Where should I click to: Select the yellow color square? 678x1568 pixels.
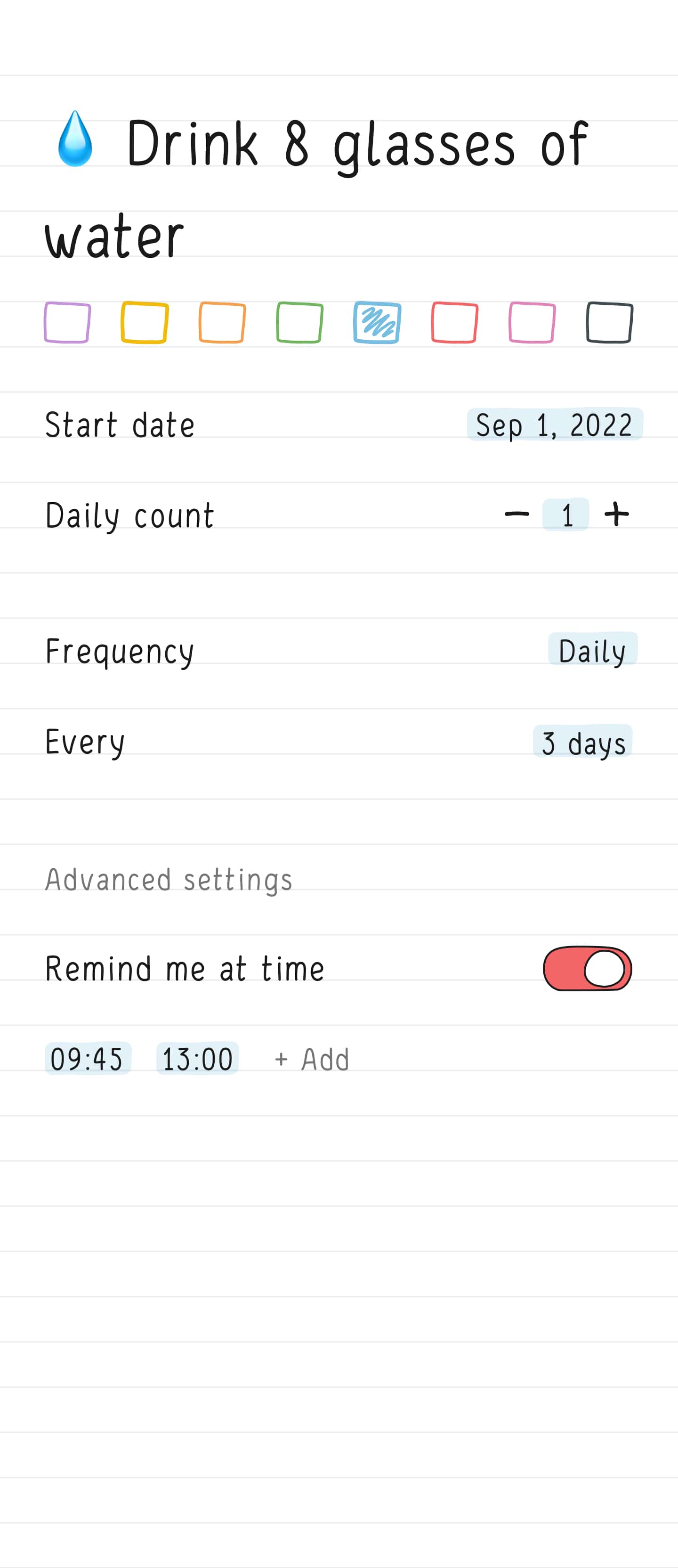tap(145, 321)
